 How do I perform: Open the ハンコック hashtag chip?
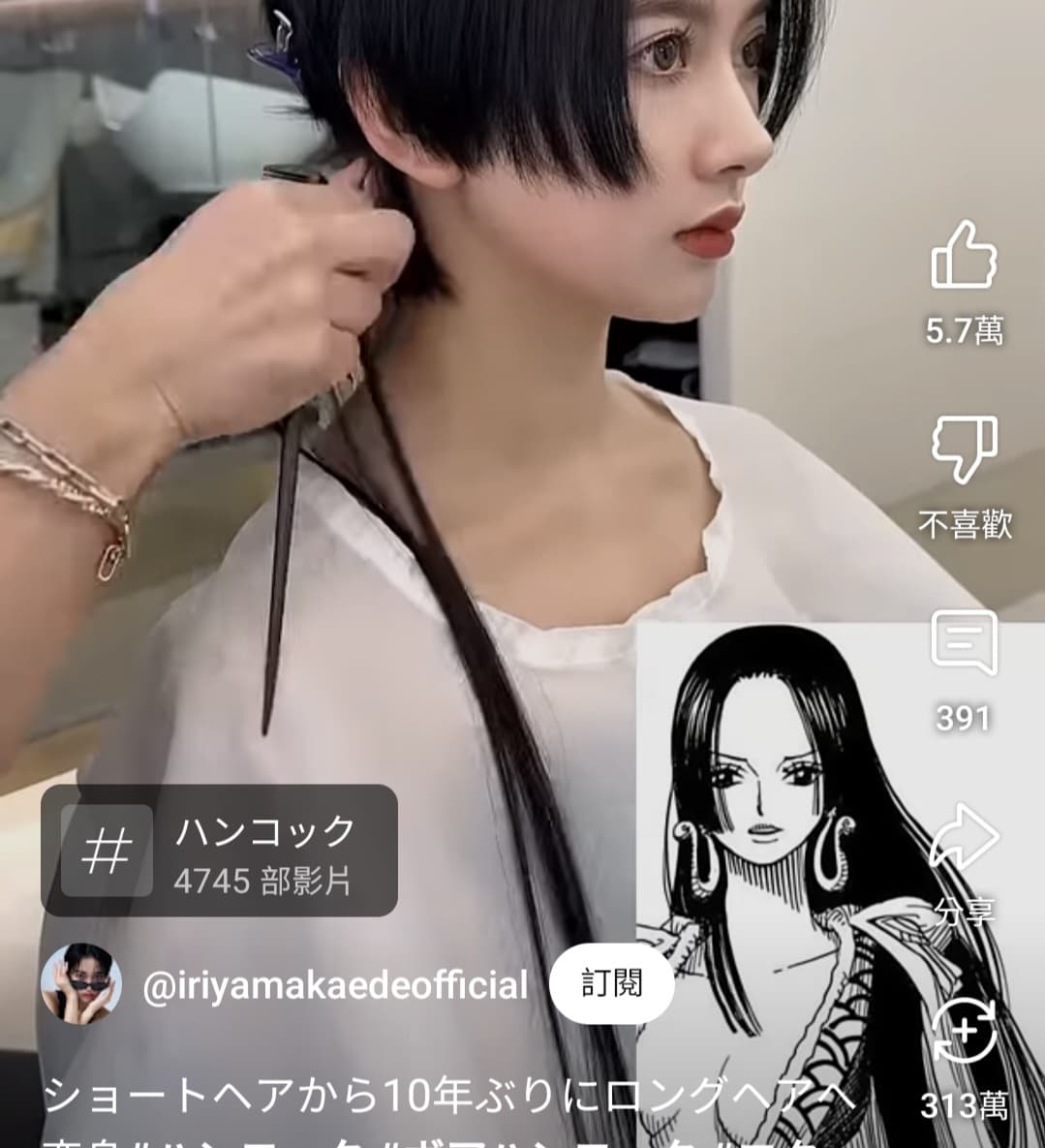(220, 852)
